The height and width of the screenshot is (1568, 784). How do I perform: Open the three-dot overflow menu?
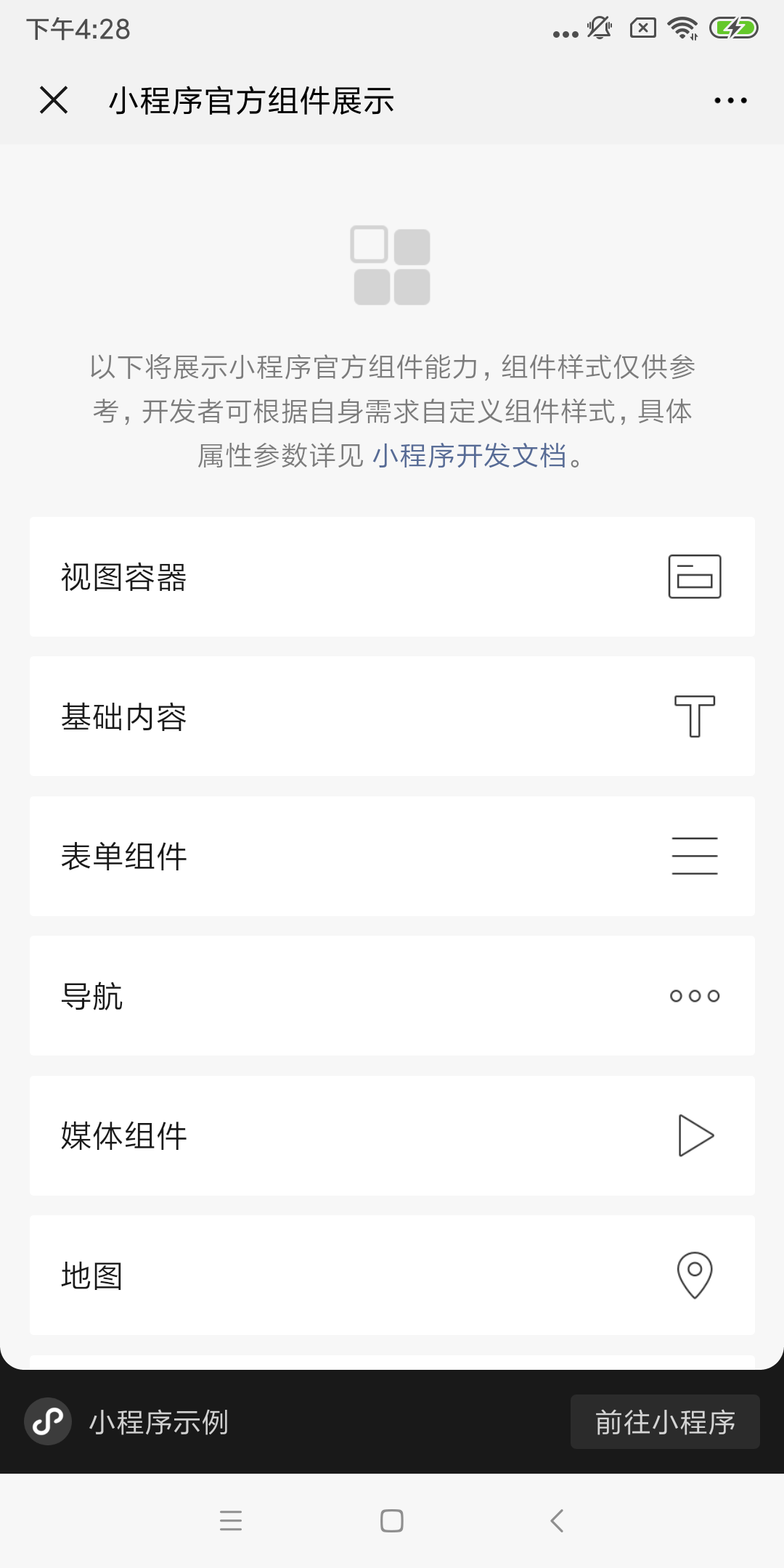pos(730,100)
